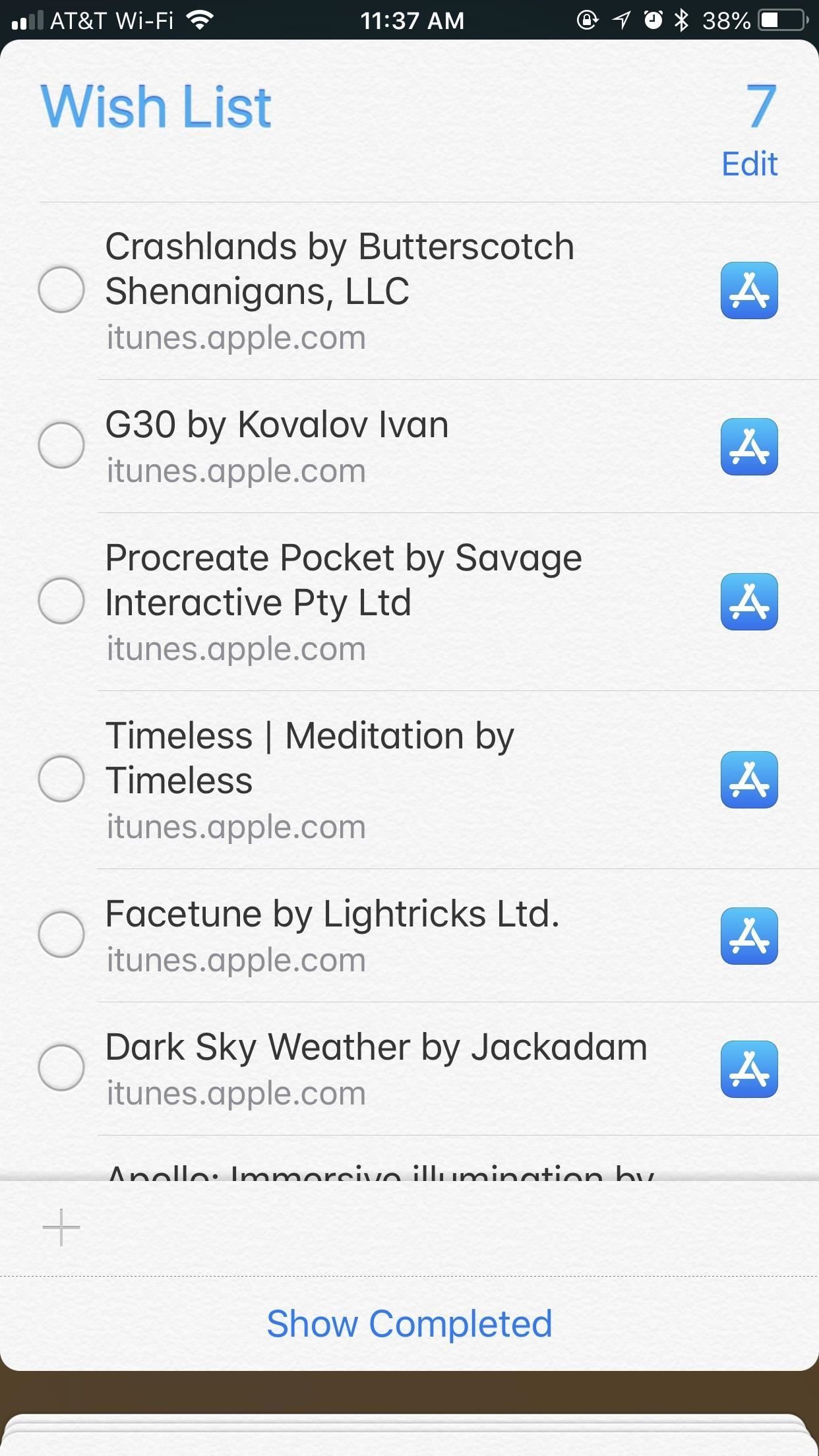Mark the Facetune reminder as done
Image resolution: width=819 pixels, height=1456 pixels.
[61, 934]
